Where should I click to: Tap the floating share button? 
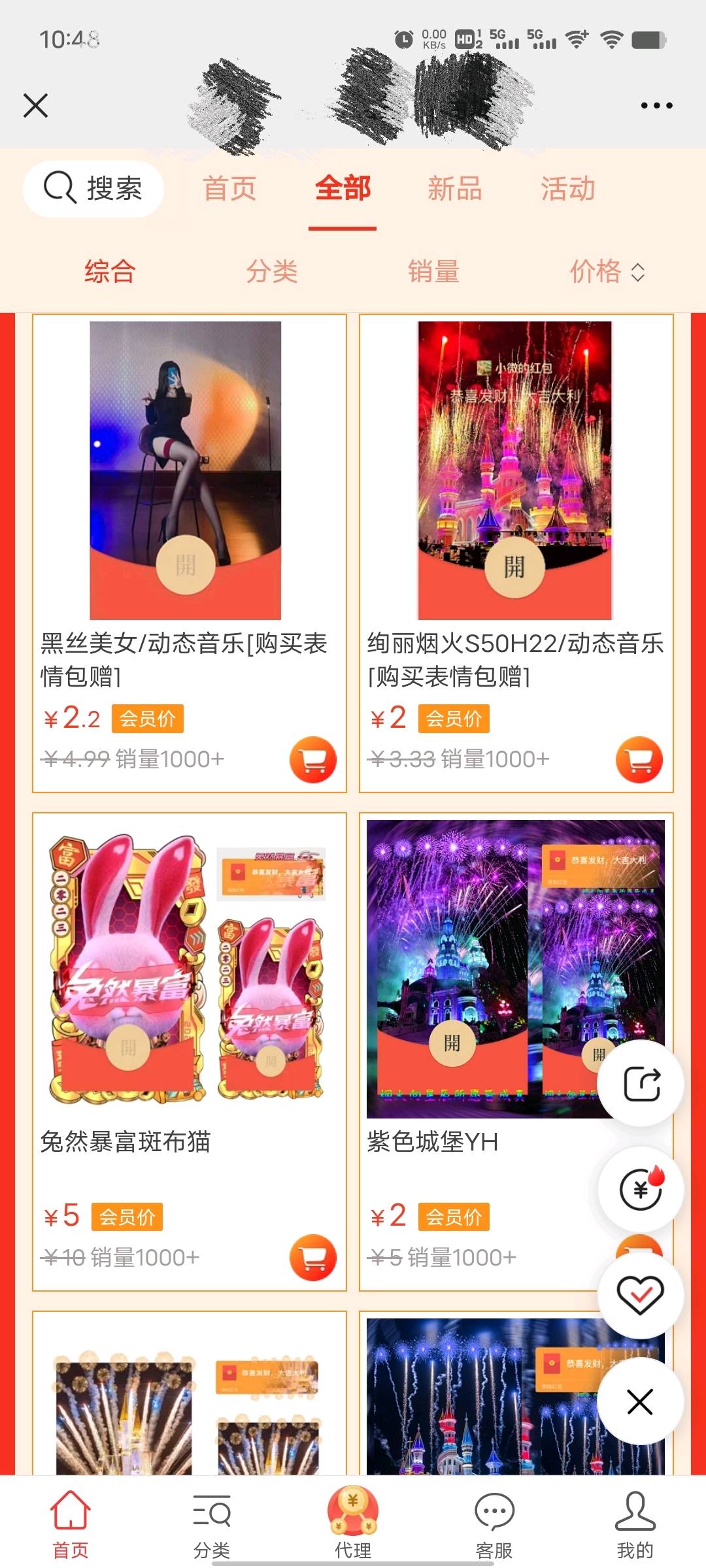coord(641,1084)
